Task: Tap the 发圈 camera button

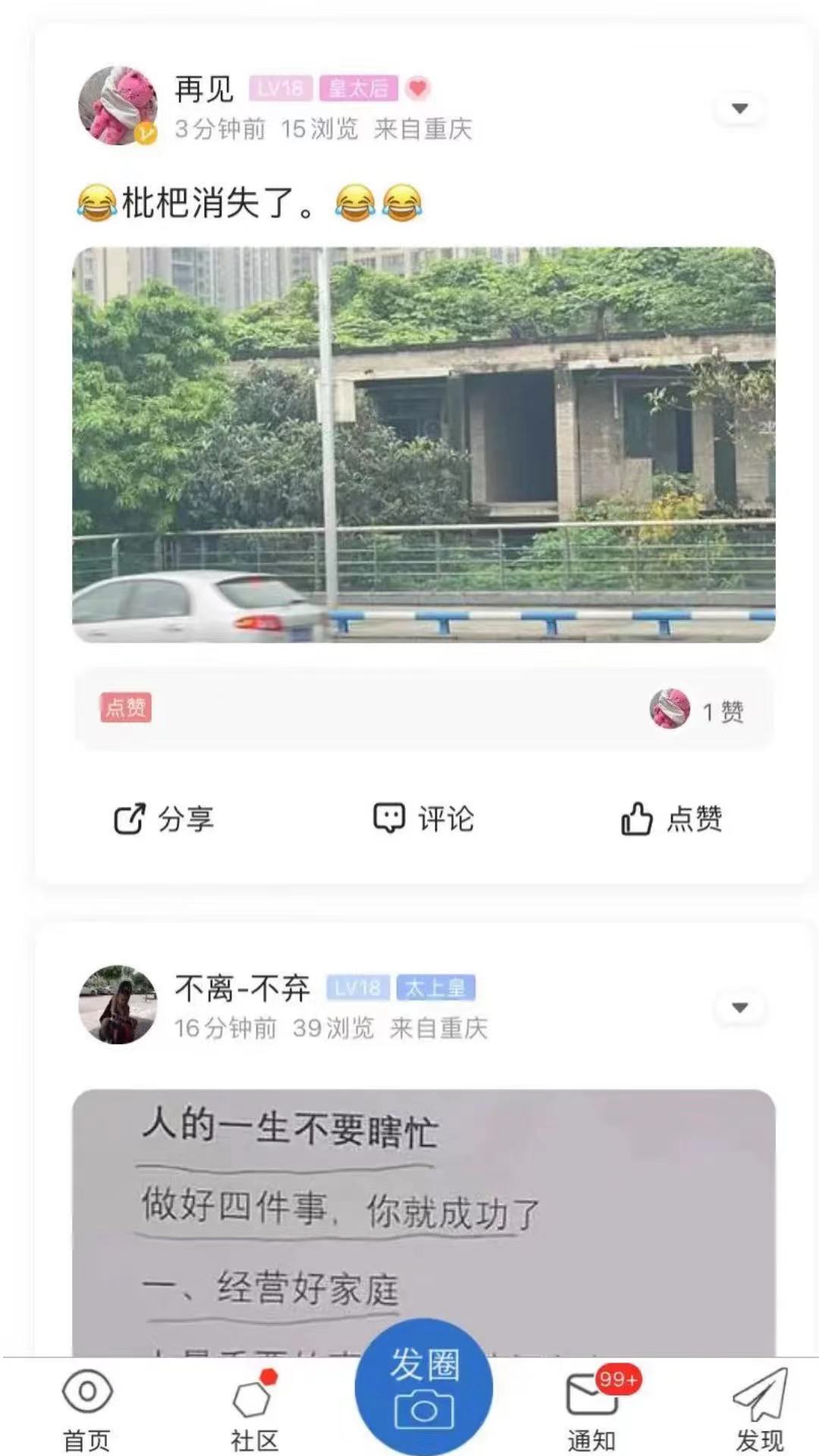Action: click(x=424, y=1388)
